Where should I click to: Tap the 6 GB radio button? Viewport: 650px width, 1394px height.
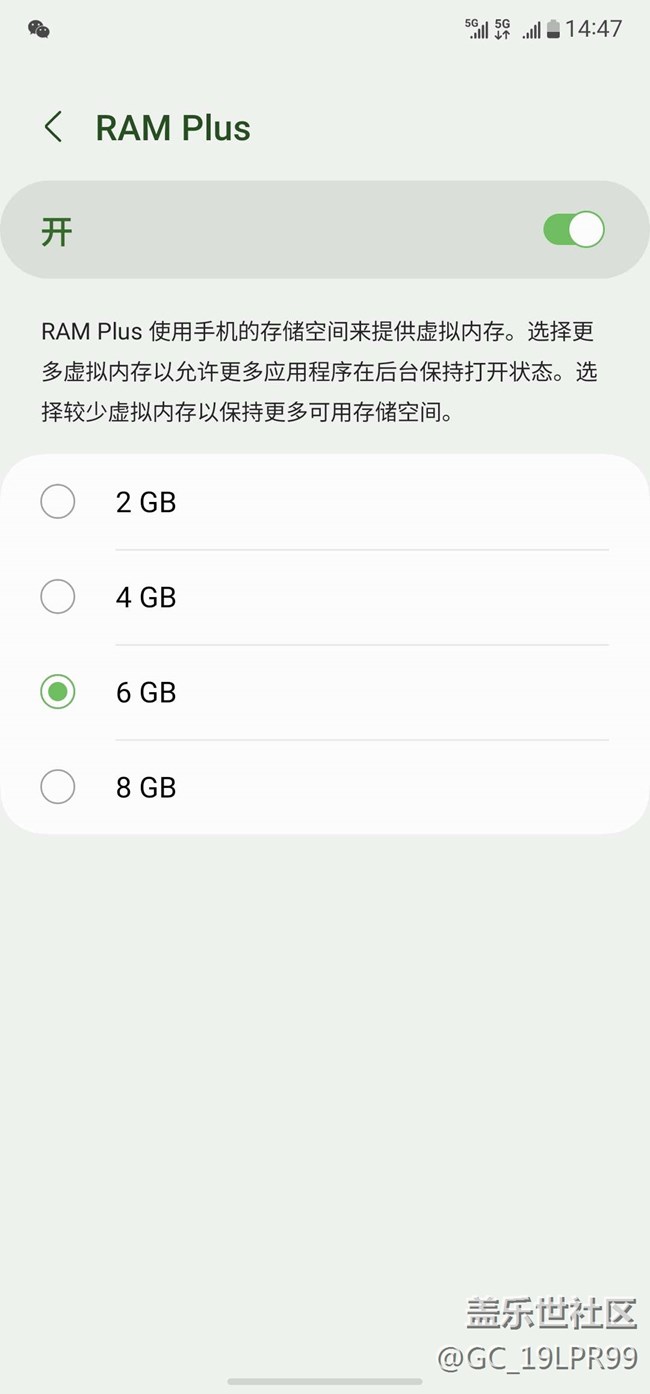click(x=58, y=692)
